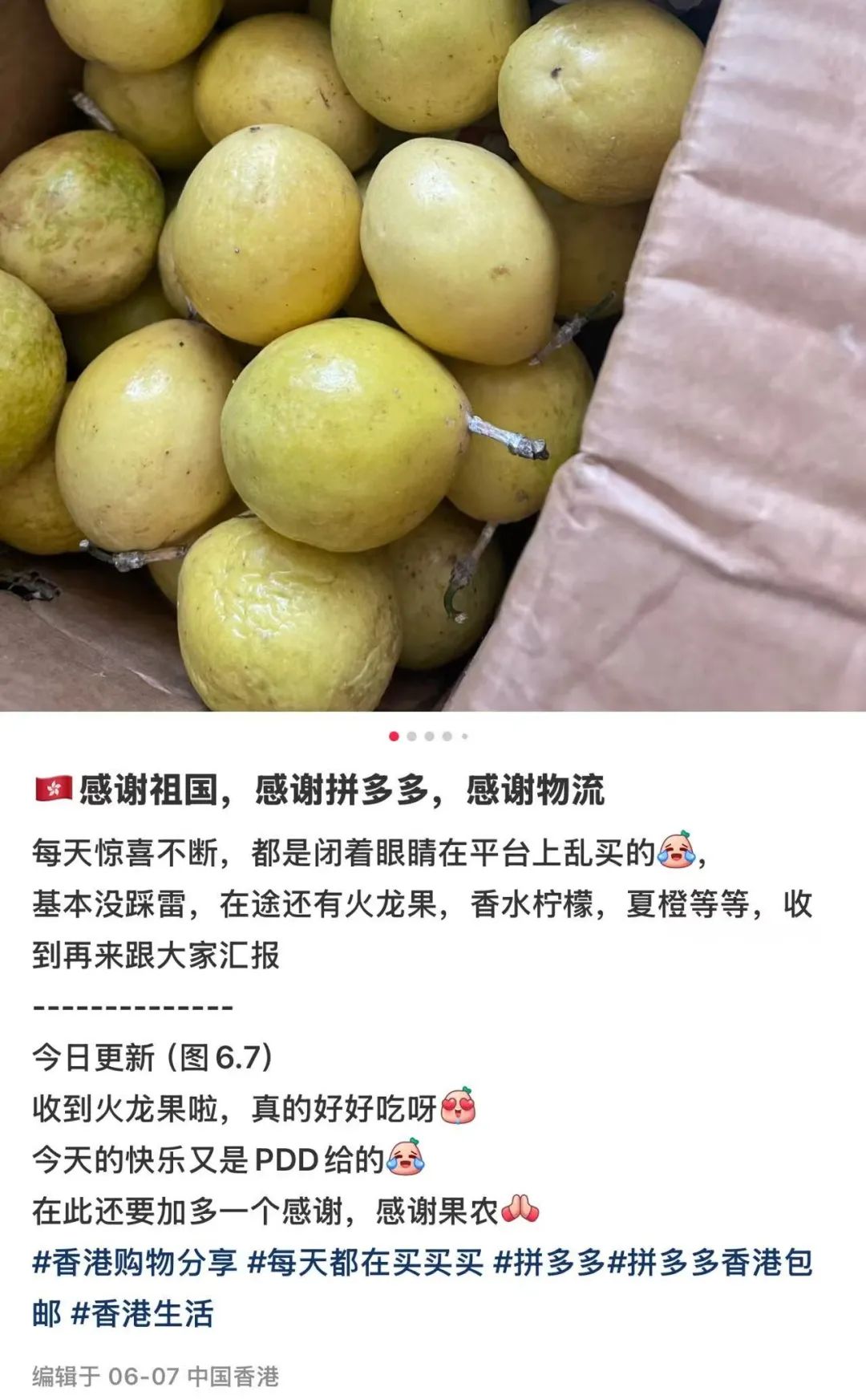Open the #香港购物分享 hashtag

(x=135, y=1263)
